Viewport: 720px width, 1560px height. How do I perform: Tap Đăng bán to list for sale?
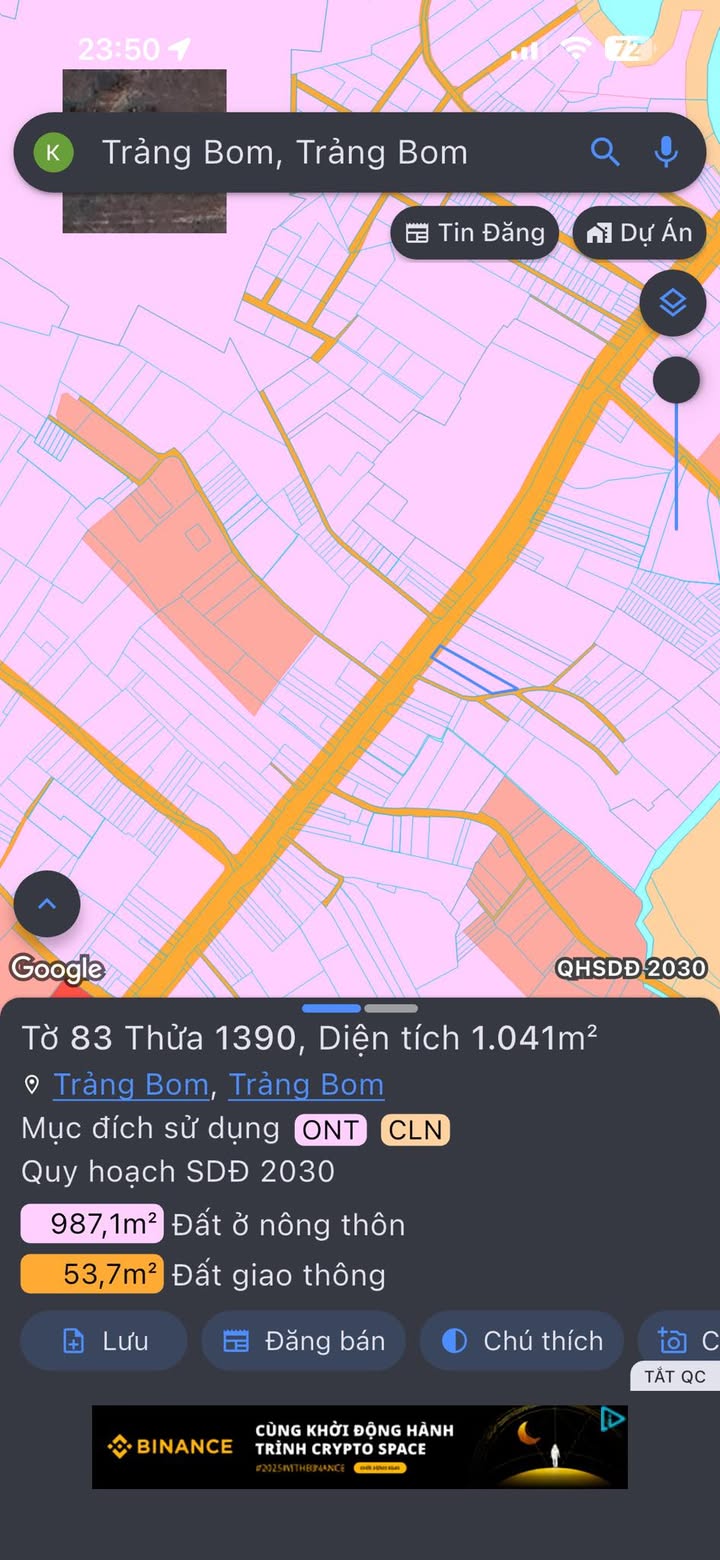304,1341
